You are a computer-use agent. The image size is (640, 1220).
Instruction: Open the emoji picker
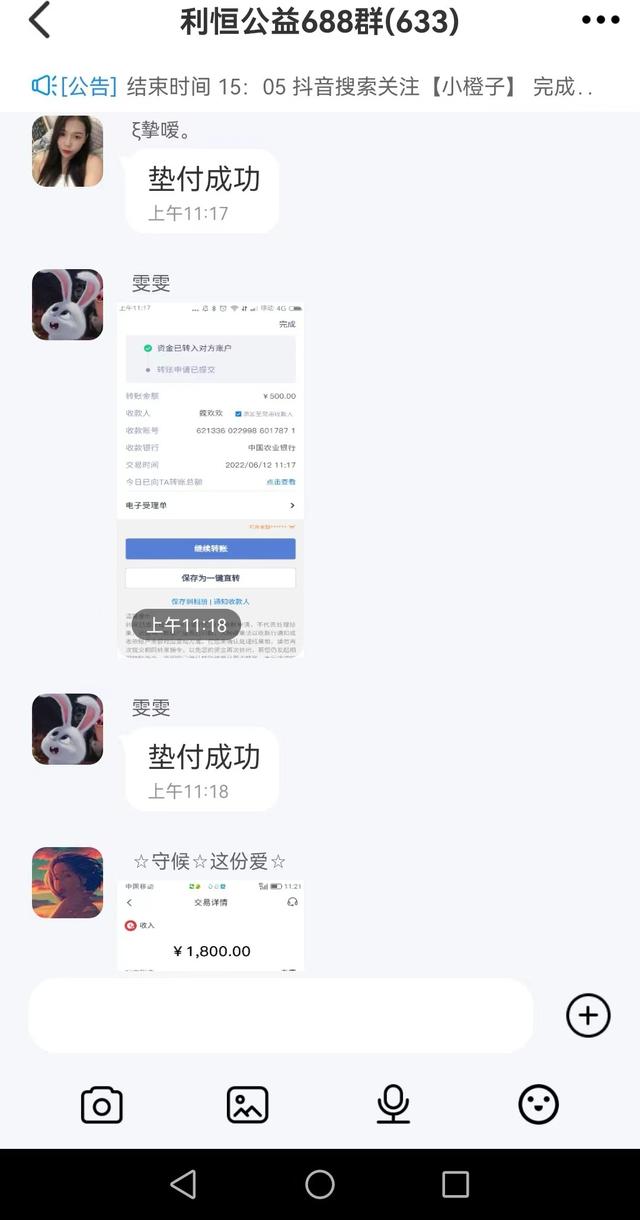click(x=538, y=1105)
